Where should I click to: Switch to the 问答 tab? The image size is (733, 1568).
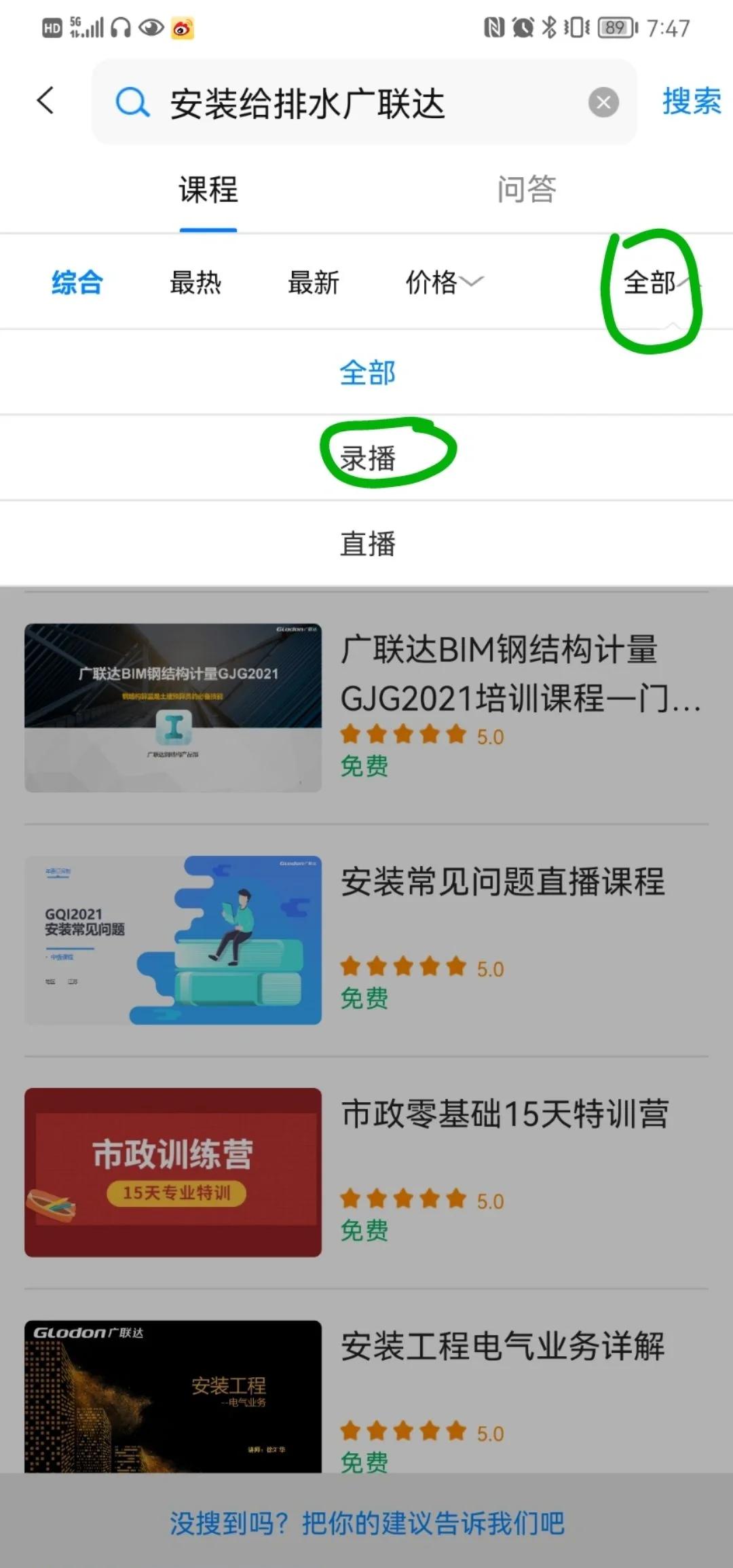pos(526,189)
